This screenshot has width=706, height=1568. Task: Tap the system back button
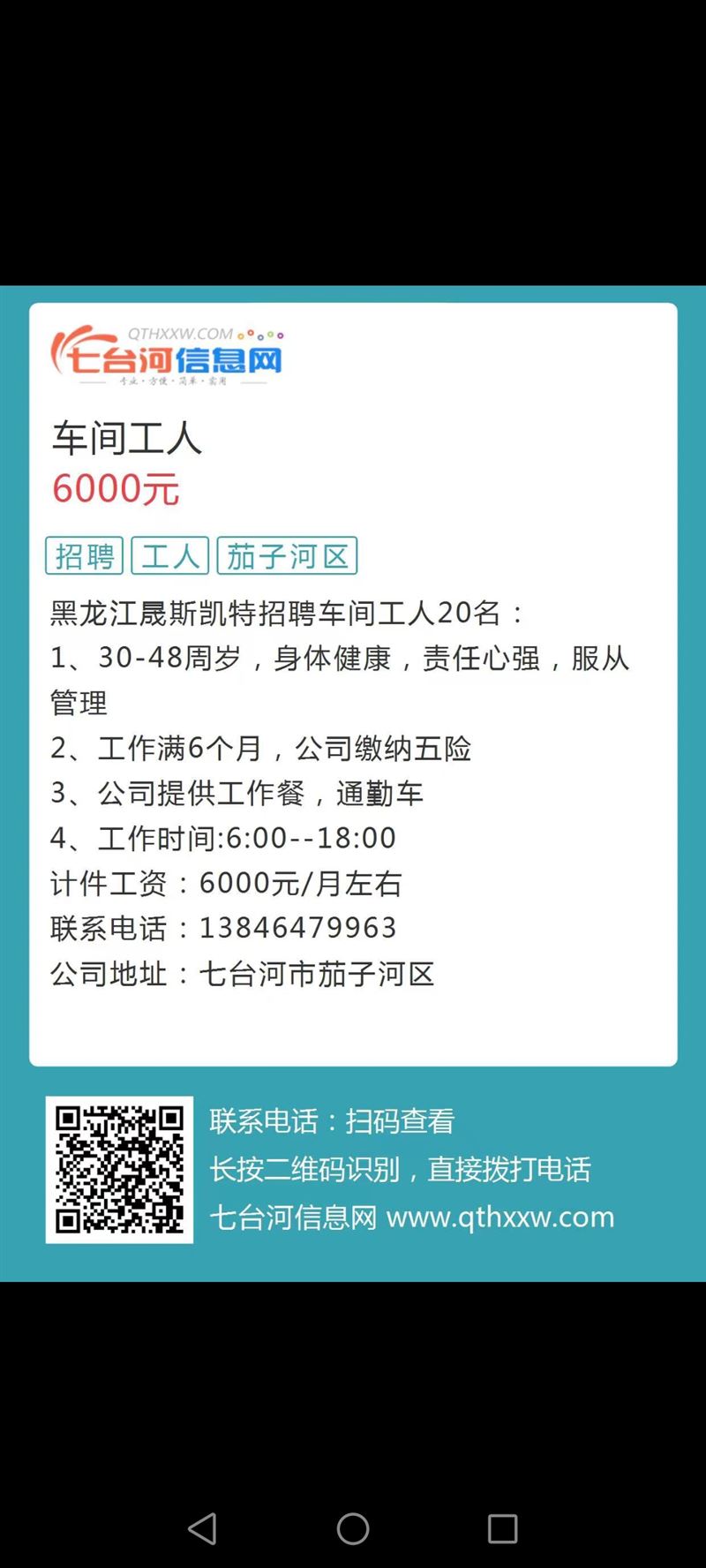(203, 1528)
